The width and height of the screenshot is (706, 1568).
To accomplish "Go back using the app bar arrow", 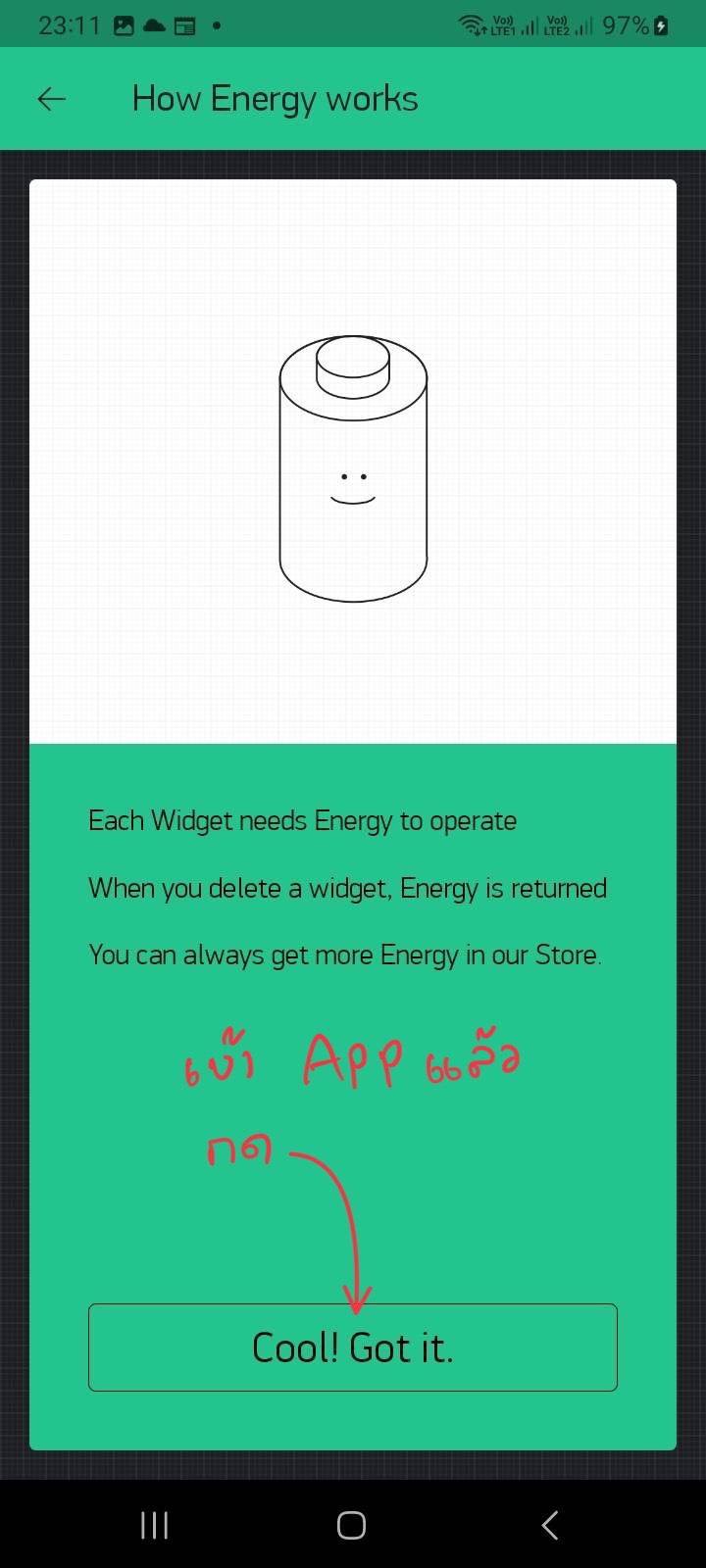I will pyautogui.click(x=51, y=99).
